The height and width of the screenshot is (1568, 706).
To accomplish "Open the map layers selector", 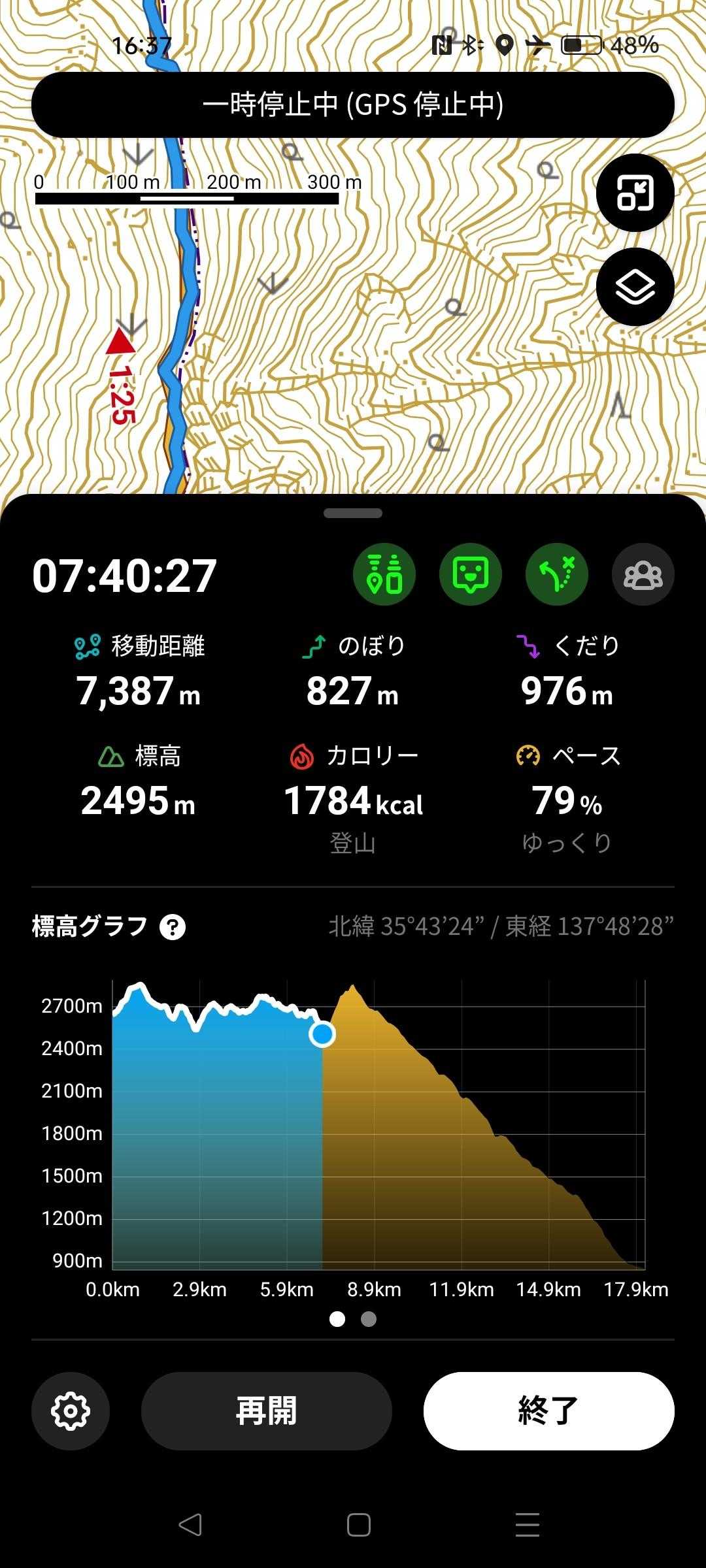I will [x=635, y=287].
